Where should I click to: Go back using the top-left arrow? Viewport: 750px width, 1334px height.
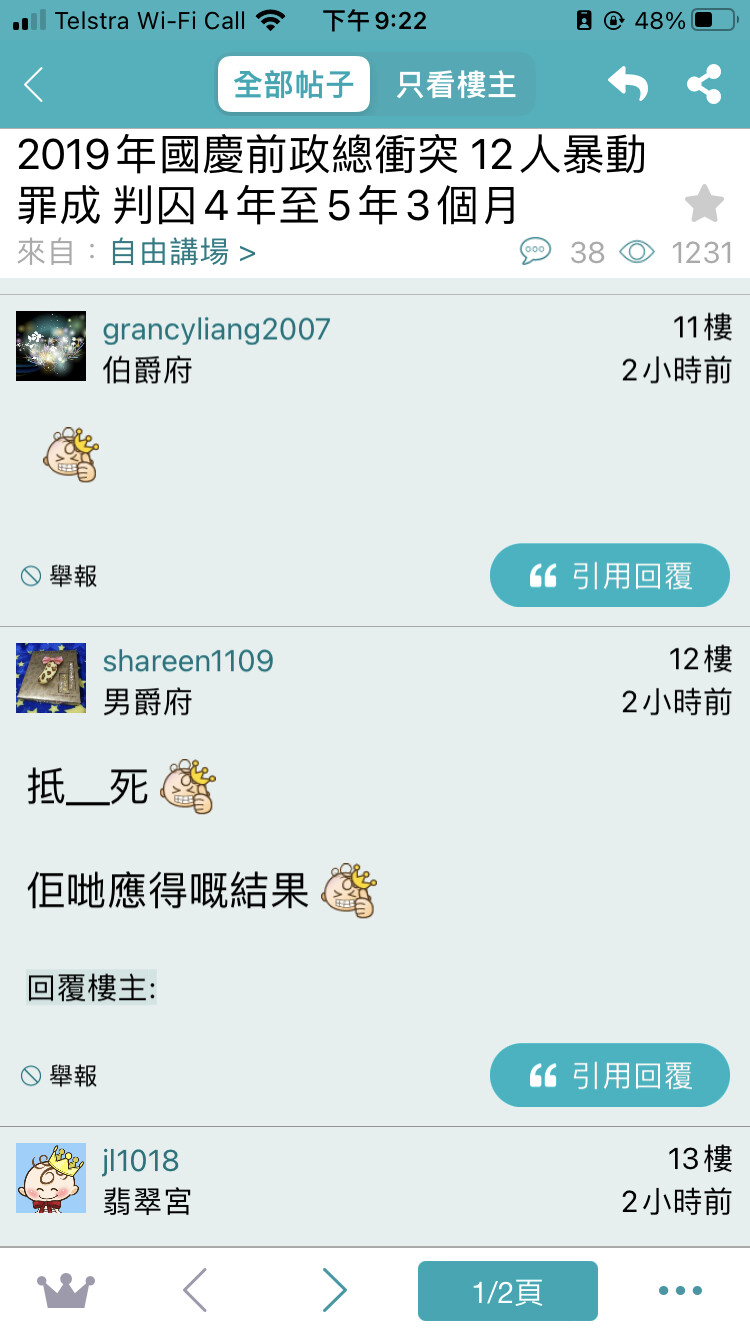click(33, 85)
